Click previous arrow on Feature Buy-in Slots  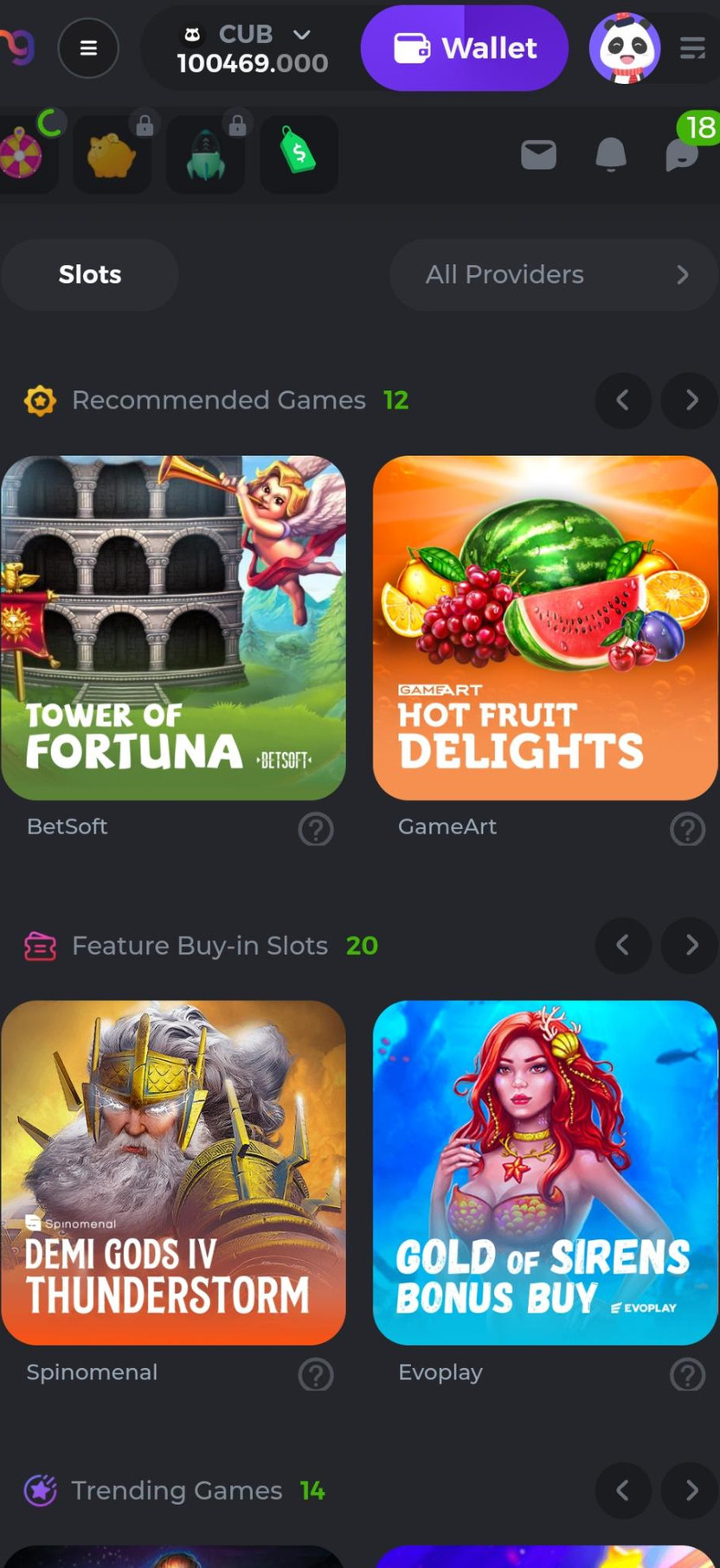623,946
